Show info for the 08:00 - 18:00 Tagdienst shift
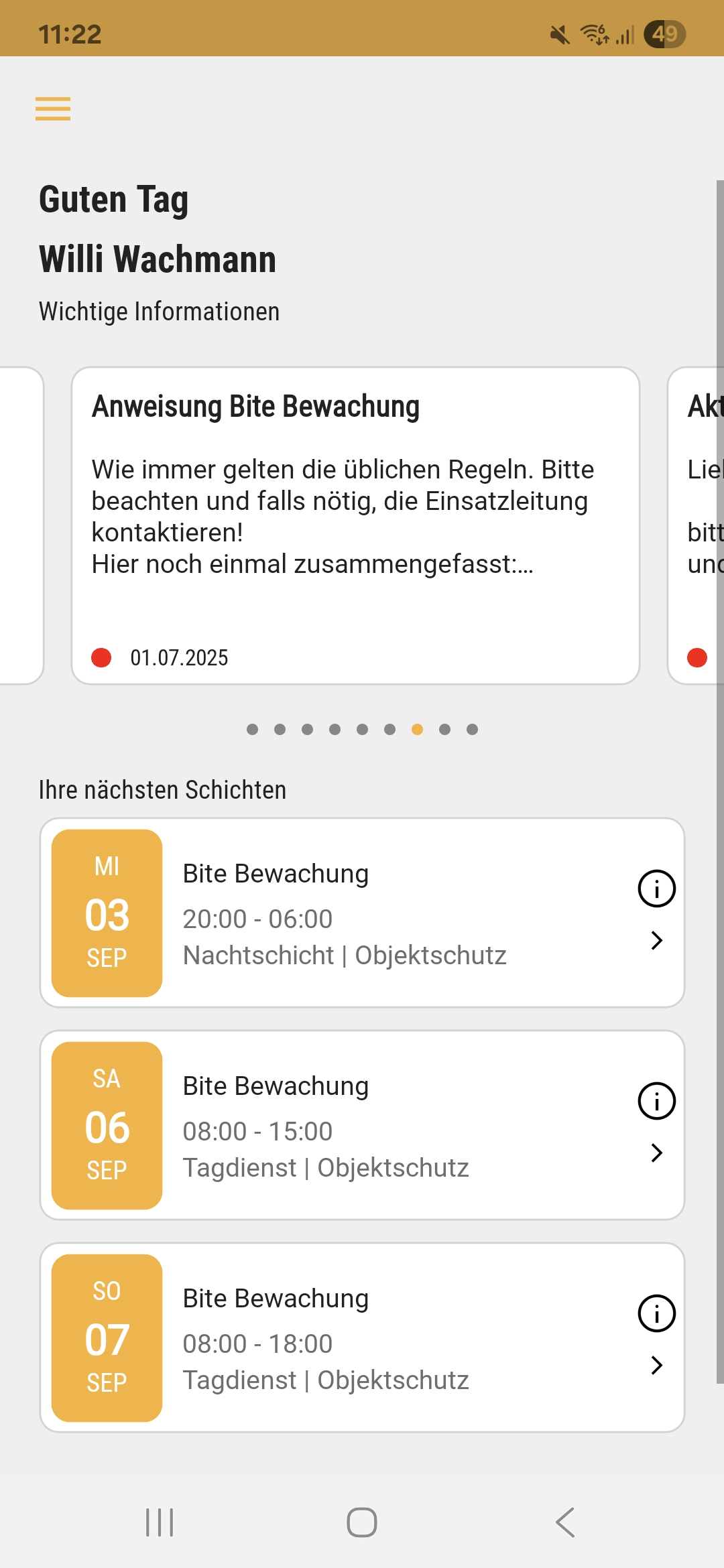The height and width of the screenshot is (1568, 724). click(x=656, y=1314)
